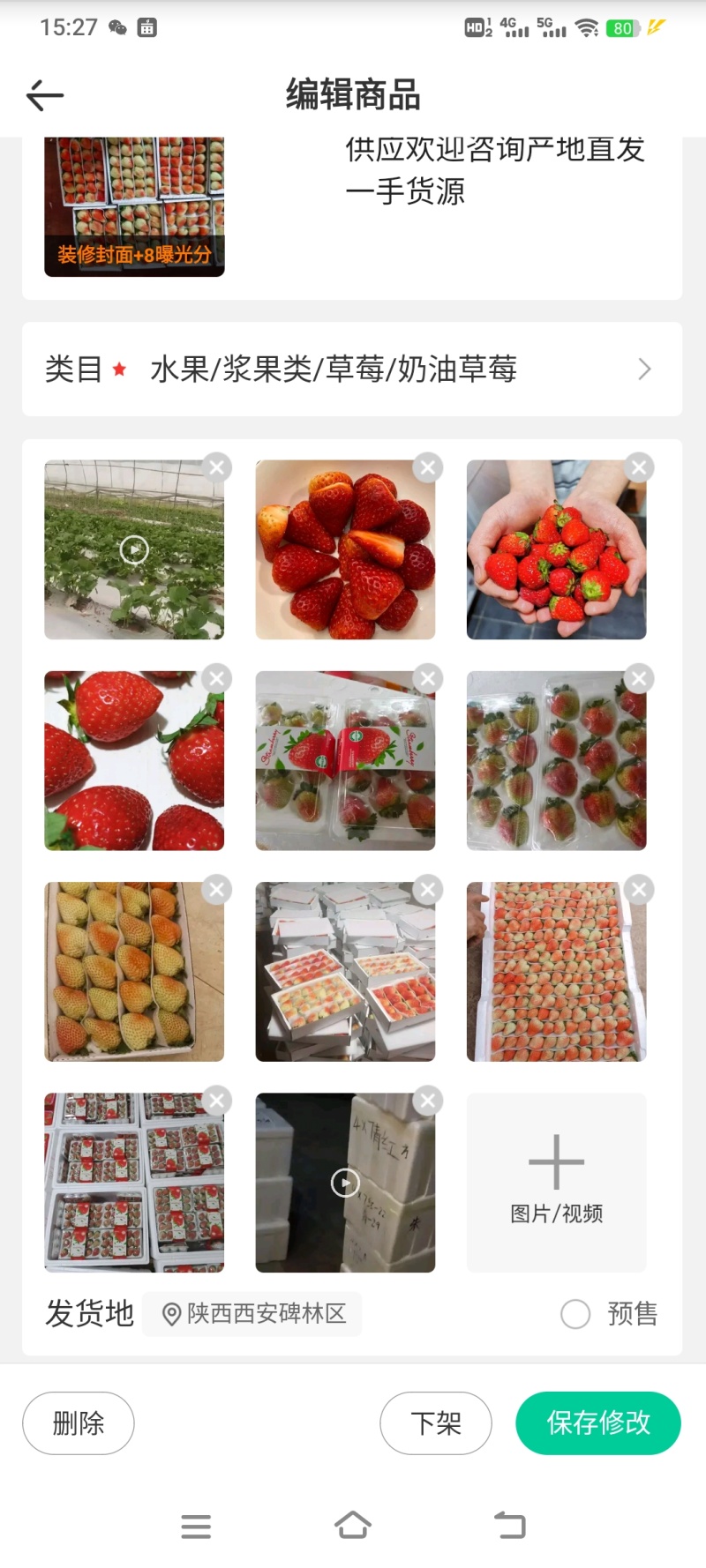Remove the red-label packaged strawberries photo

pos(428,678)
